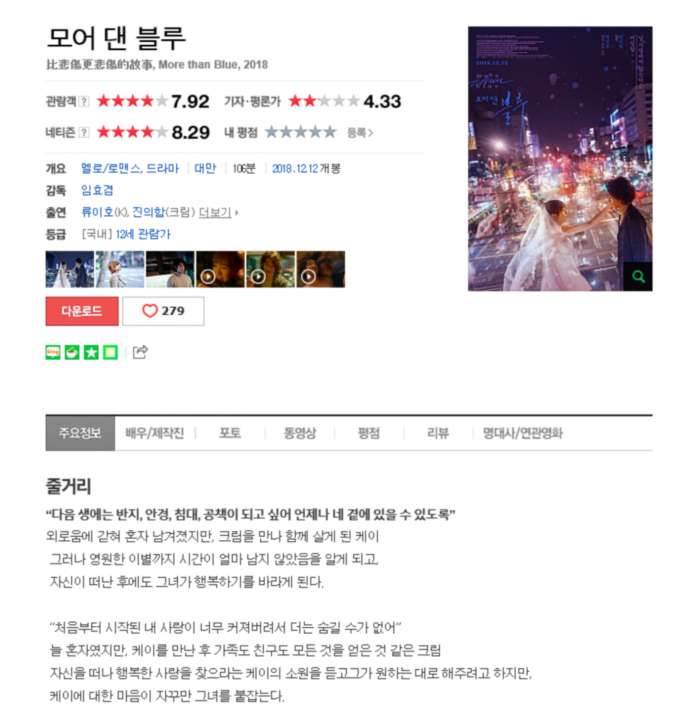This screenshot has height=712, width=700.
Task: Open director 임효겸 link
Action: (97, 190)
